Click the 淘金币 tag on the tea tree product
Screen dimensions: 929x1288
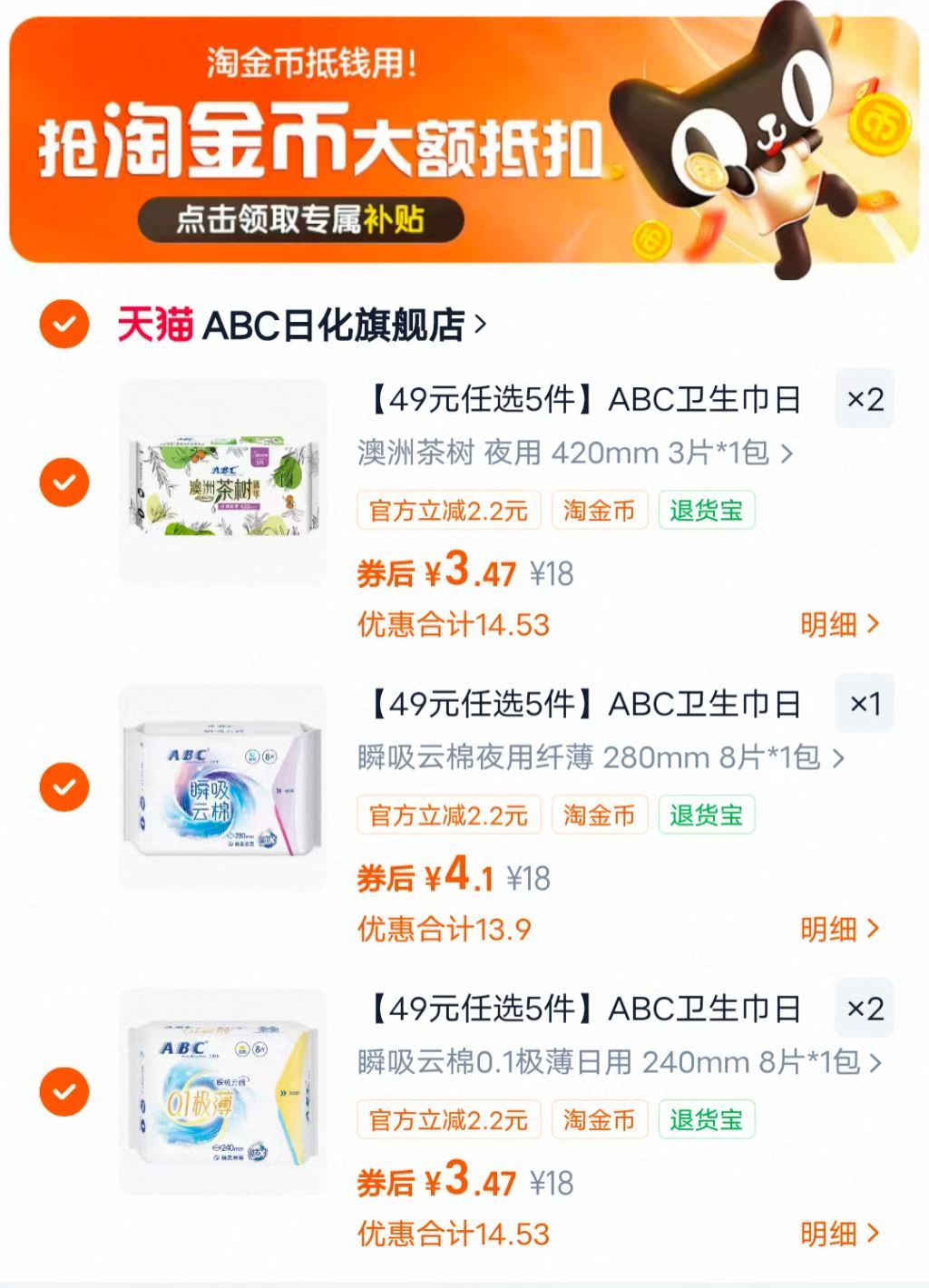pos(599,511)
